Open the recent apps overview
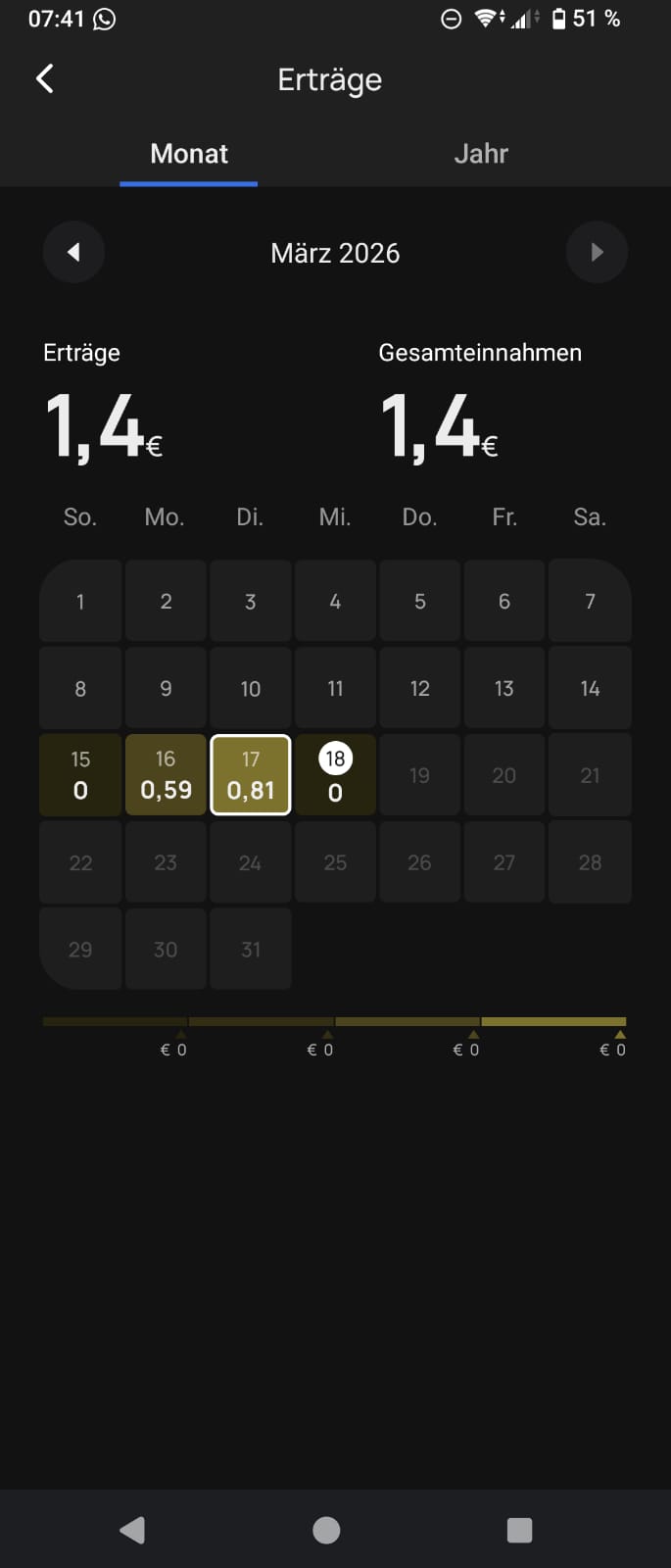Viewport: 671px width, 1568px height. tap(519, 1530)
